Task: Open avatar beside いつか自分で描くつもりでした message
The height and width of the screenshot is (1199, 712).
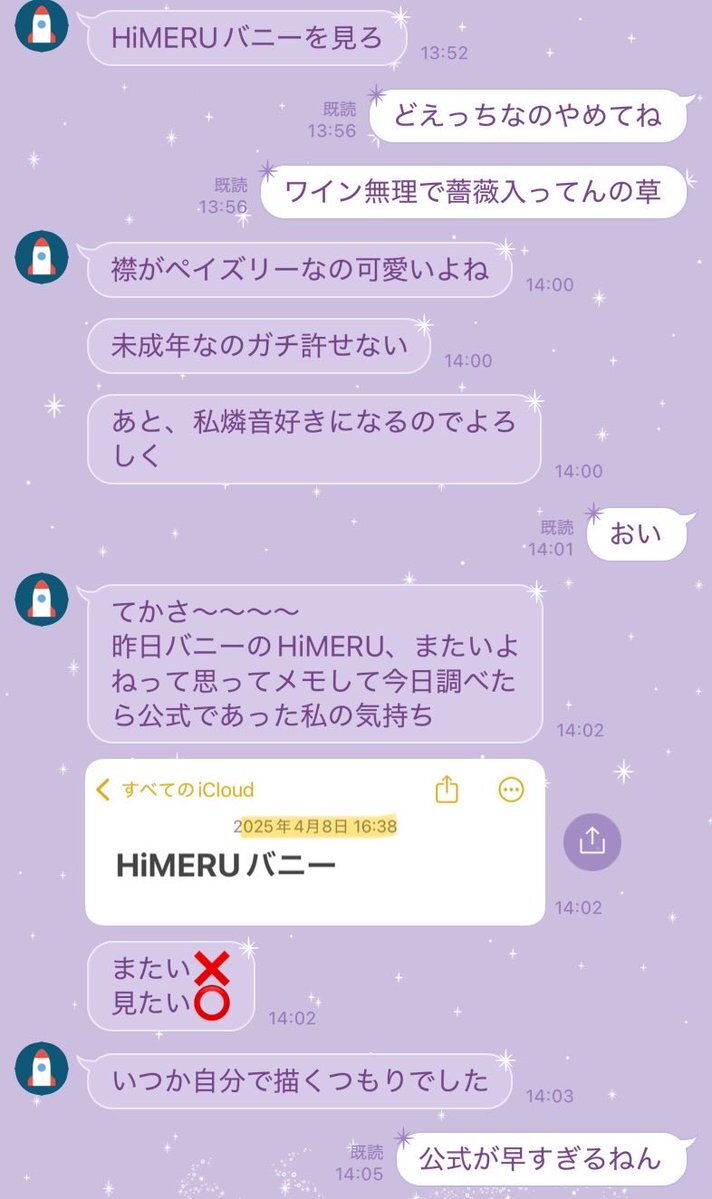Action: point(42,1069)
